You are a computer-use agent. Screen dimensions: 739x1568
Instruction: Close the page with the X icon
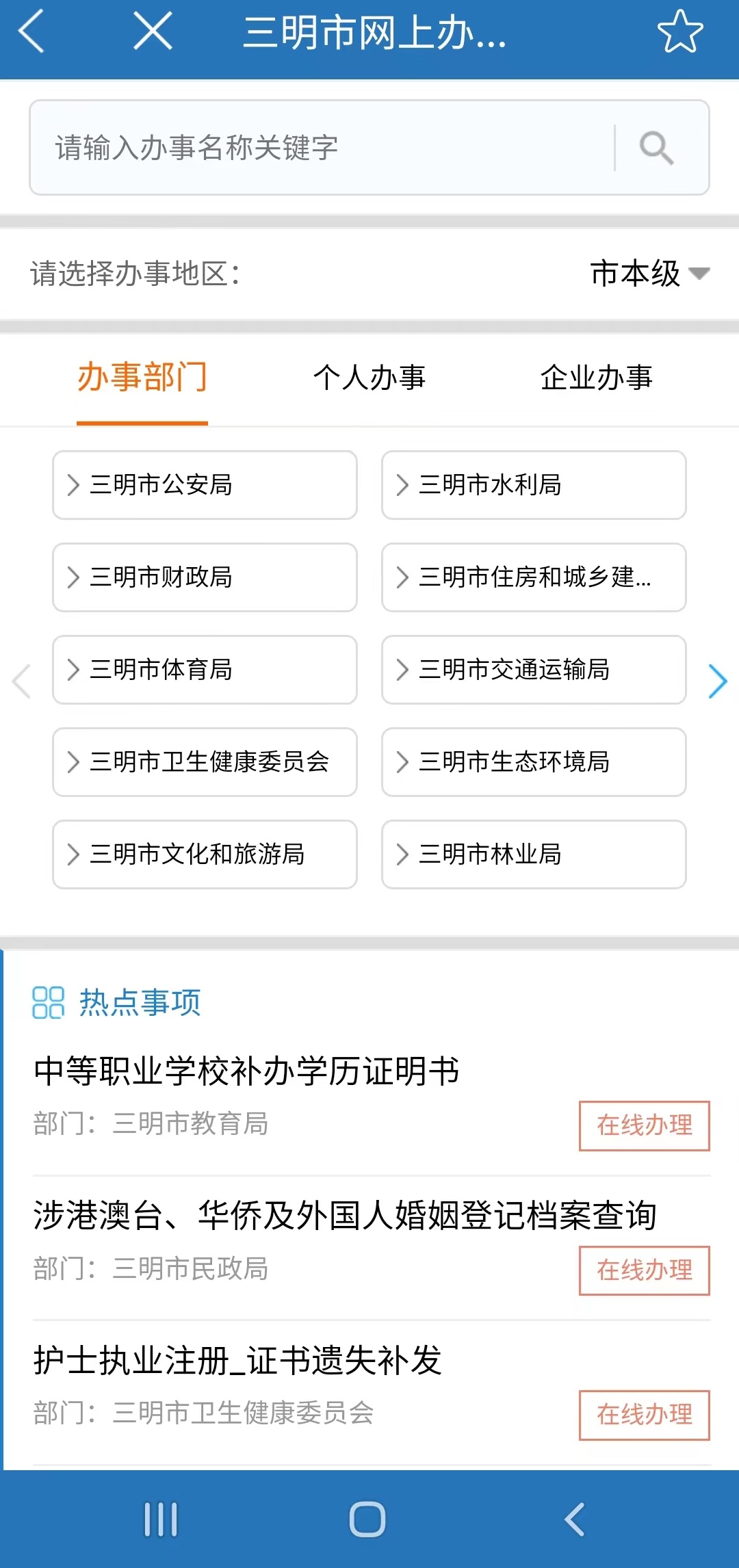click(x=152, y=31)
